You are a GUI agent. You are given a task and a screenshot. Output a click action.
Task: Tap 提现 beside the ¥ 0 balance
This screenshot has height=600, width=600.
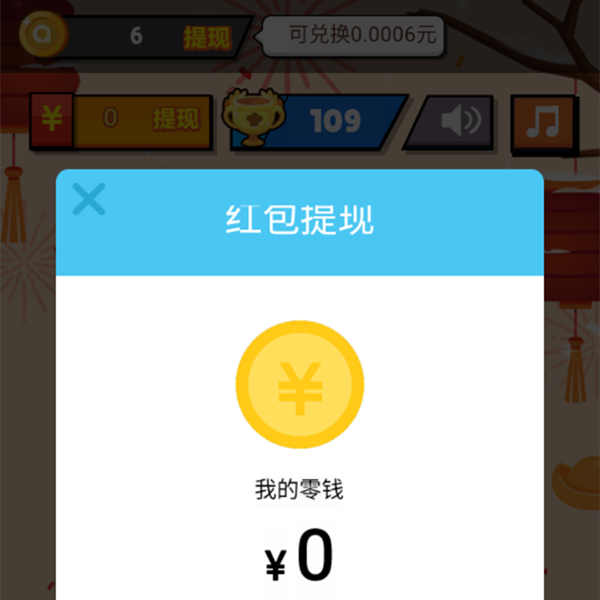tap(176, 119)
